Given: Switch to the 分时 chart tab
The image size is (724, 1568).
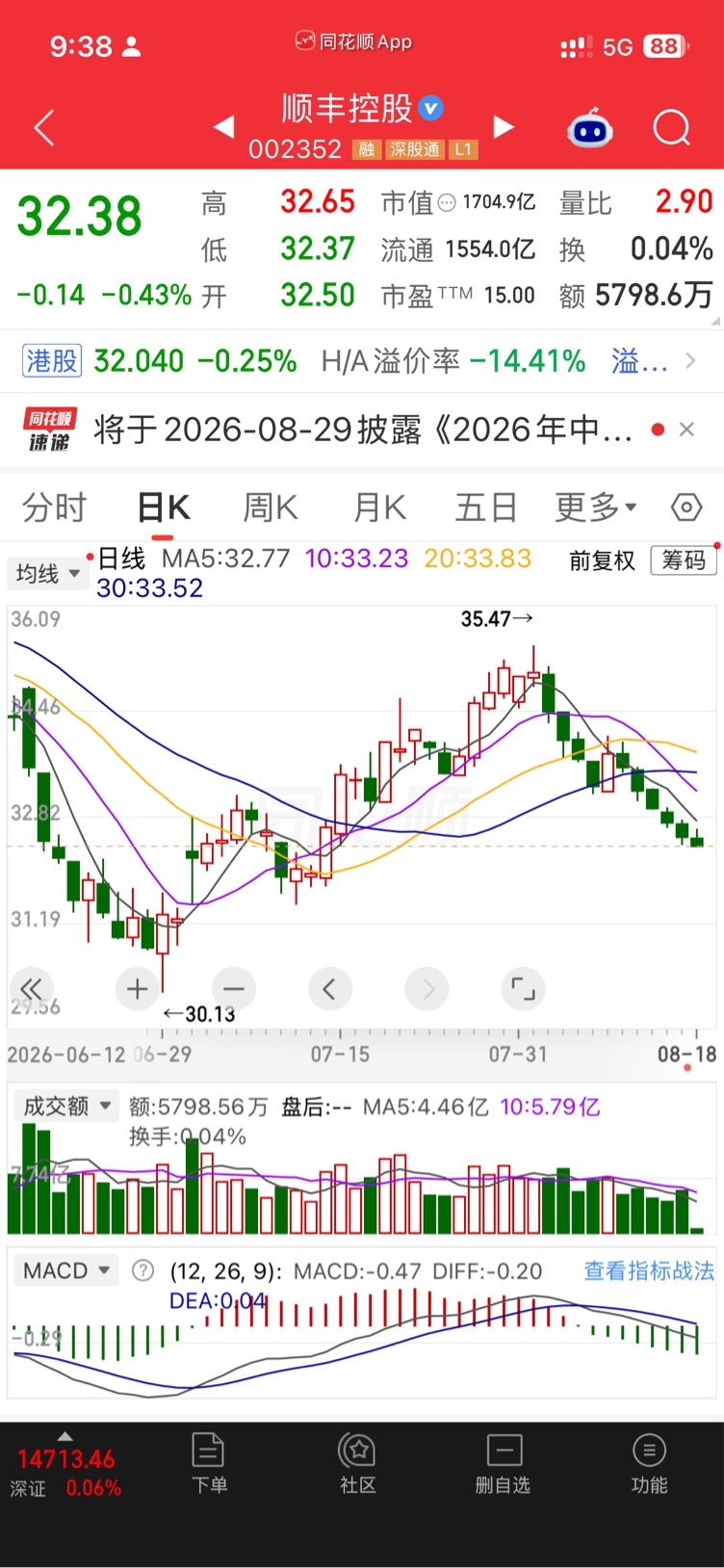Looking at the screenshot, I should pyautogui.click(x=55, y=508).
